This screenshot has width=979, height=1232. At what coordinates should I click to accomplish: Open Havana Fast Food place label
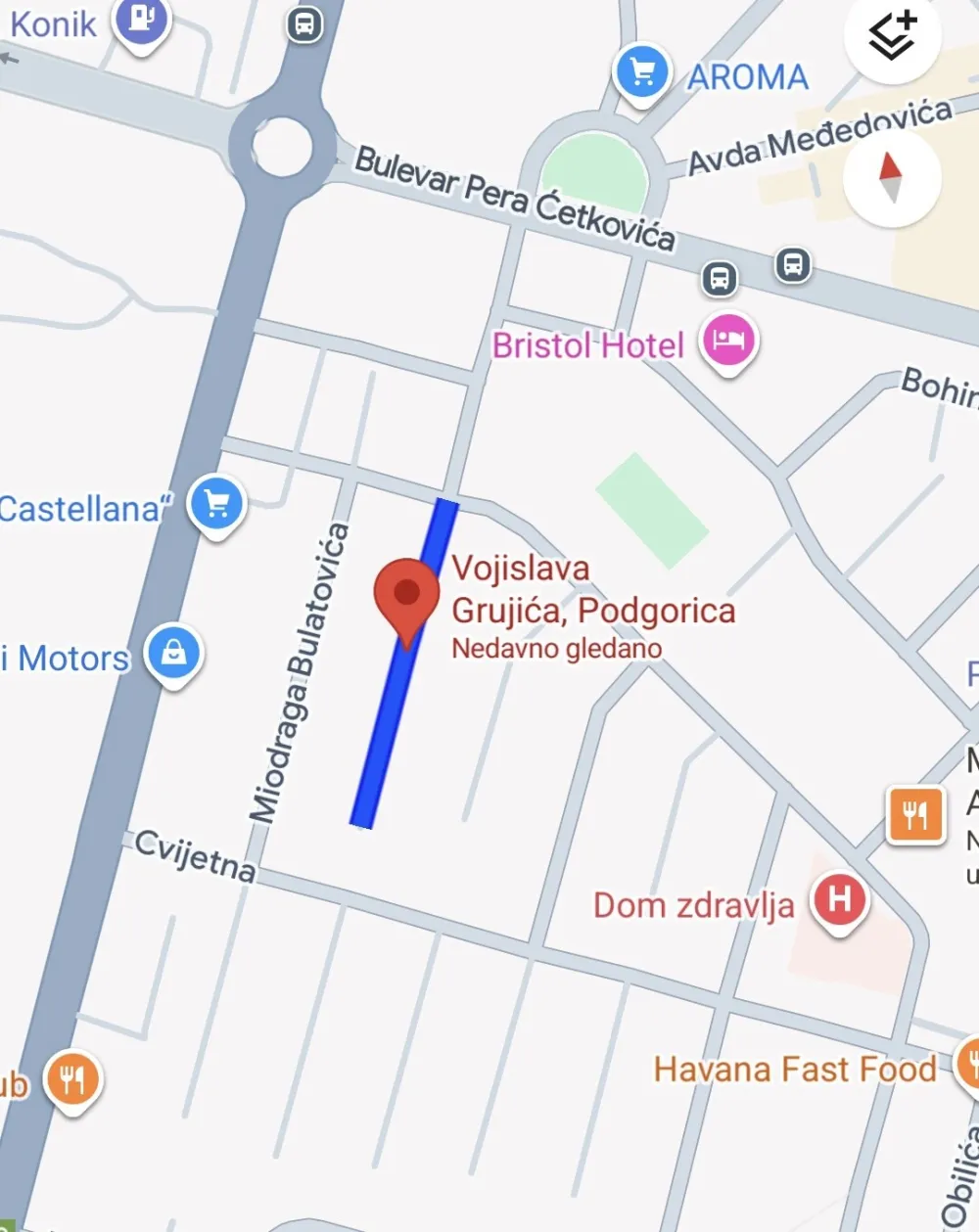point(795,1069)
